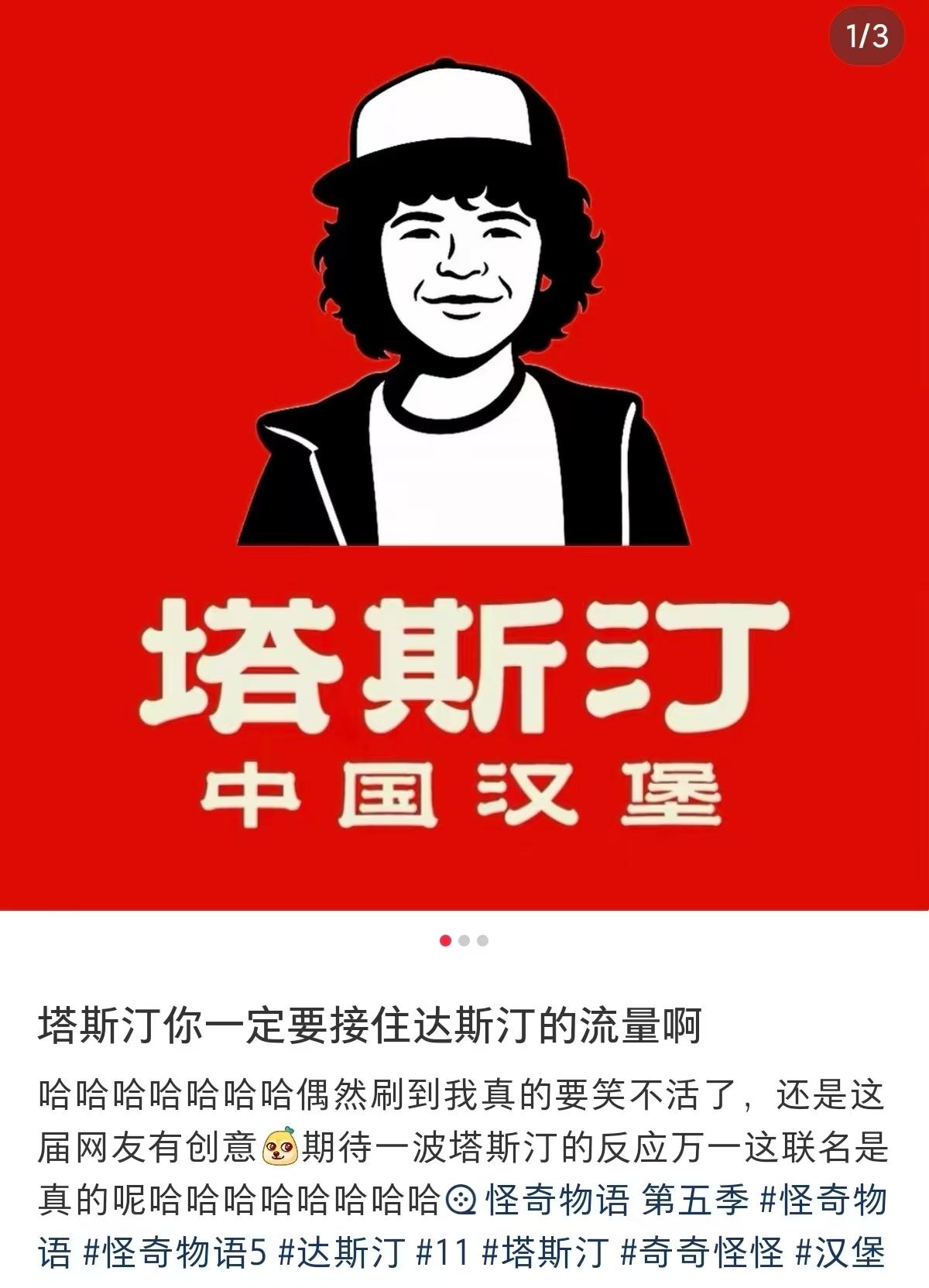
Task: Open the #塔斯汀 hashtag
Action: [546, 1252]
